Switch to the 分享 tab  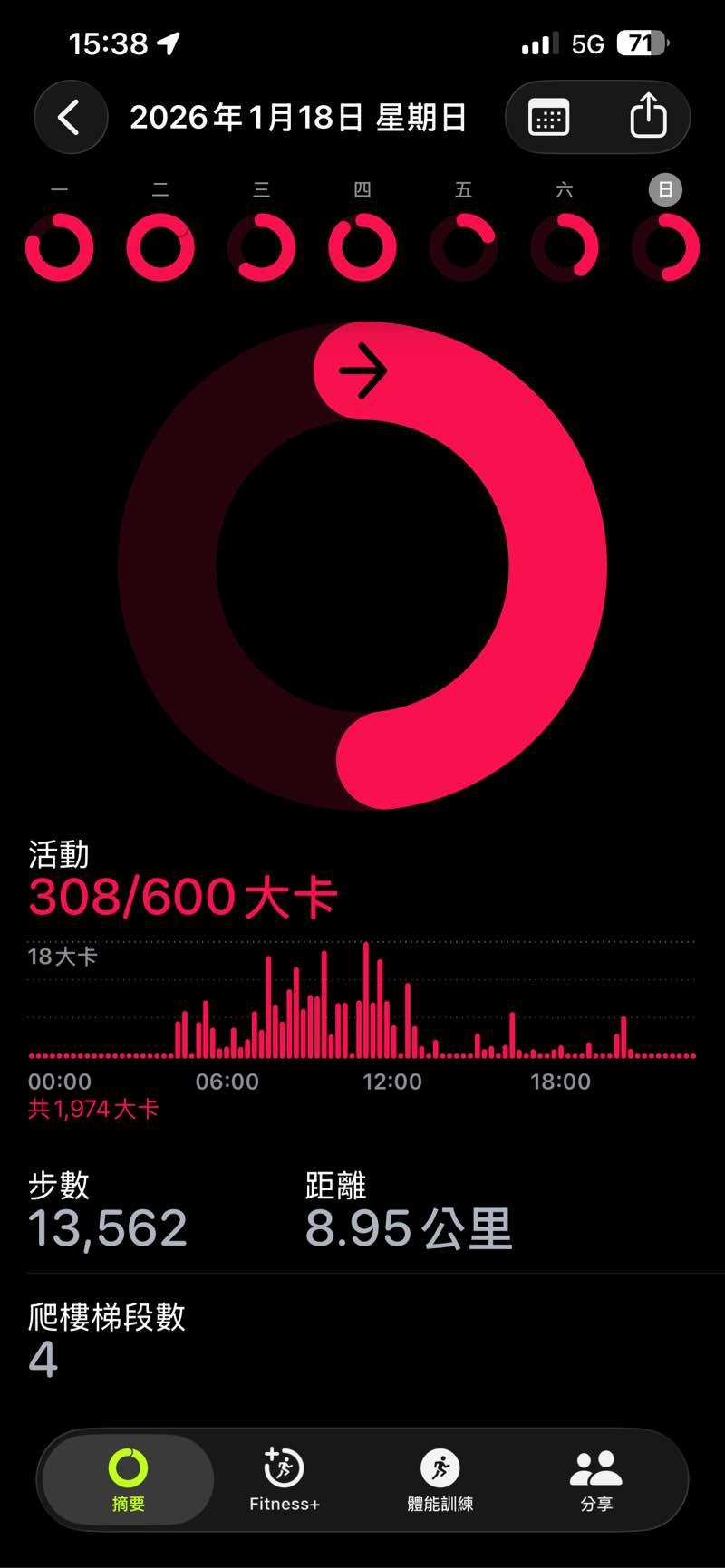pyautogui.click(x=596, y=1479)
